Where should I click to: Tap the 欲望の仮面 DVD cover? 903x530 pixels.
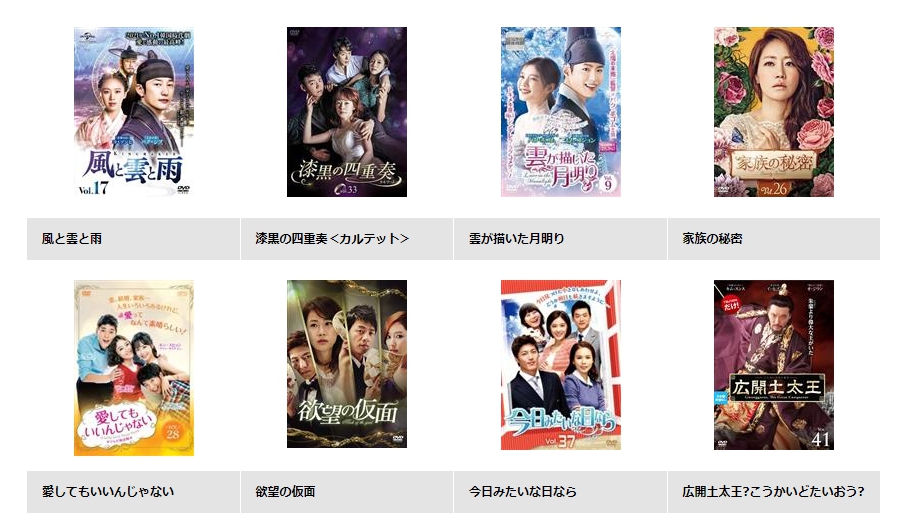[x=347, y=365]
